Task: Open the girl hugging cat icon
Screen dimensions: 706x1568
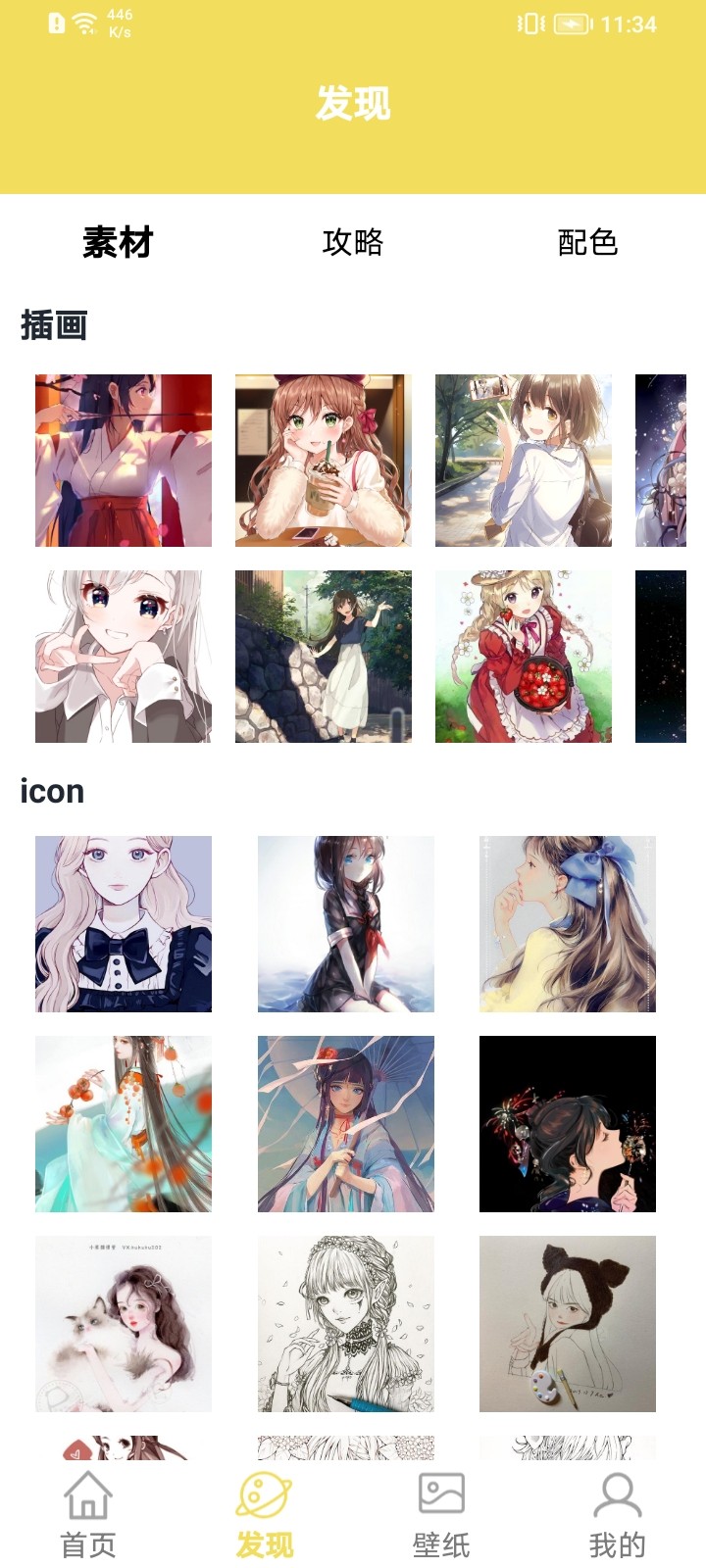Action: [x=124, y=1324]
